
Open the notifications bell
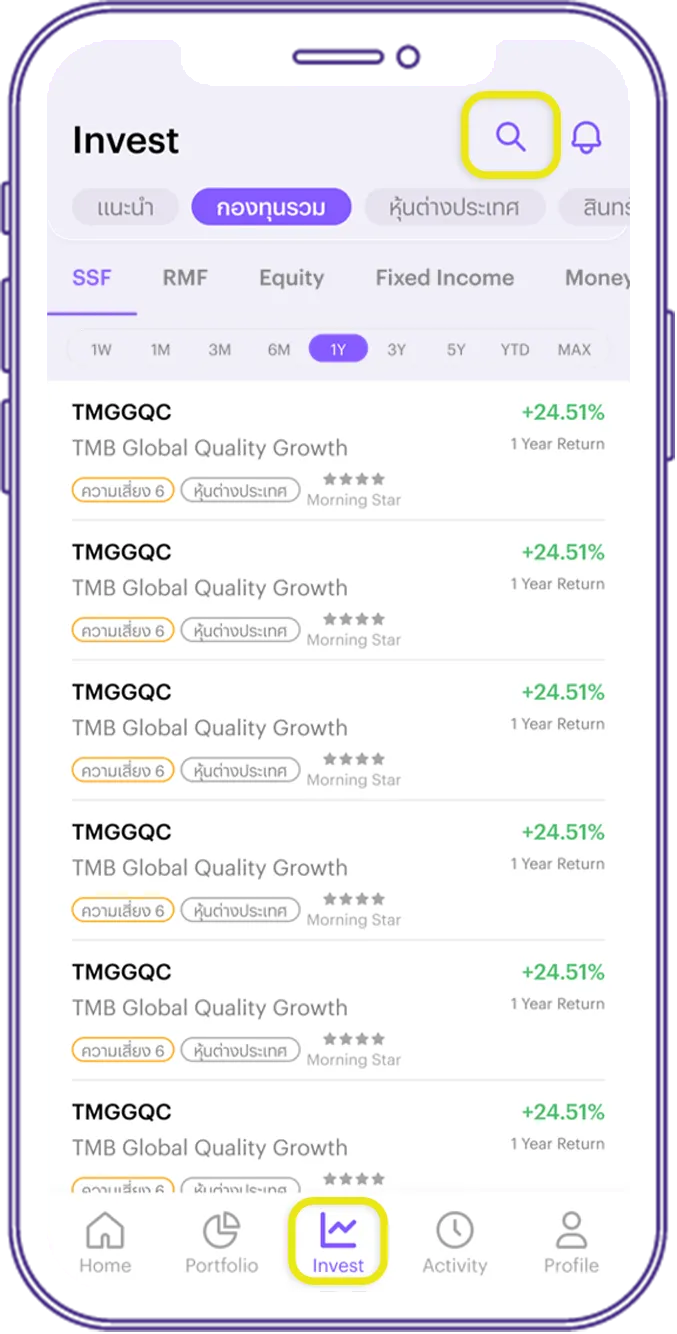pos(587,138)
